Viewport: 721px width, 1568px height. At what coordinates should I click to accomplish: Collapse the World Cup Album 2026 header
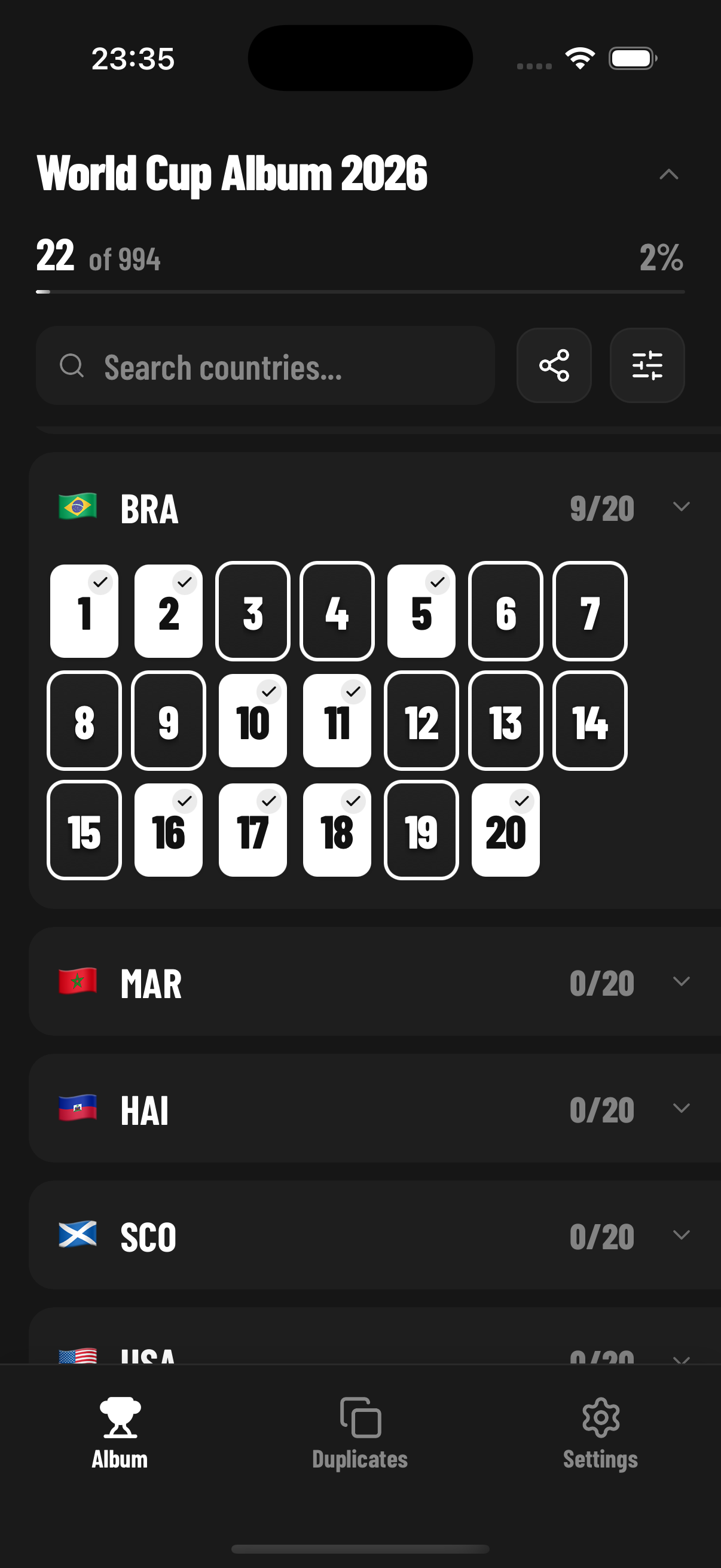click(668, 175)
